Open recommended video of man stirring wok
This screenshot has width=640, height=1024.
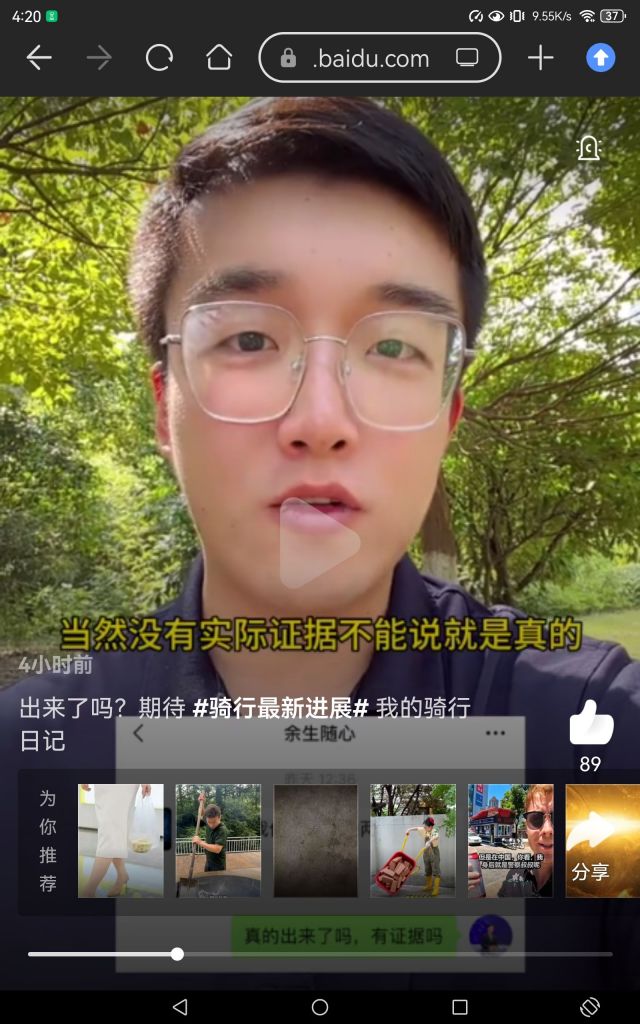218,840
